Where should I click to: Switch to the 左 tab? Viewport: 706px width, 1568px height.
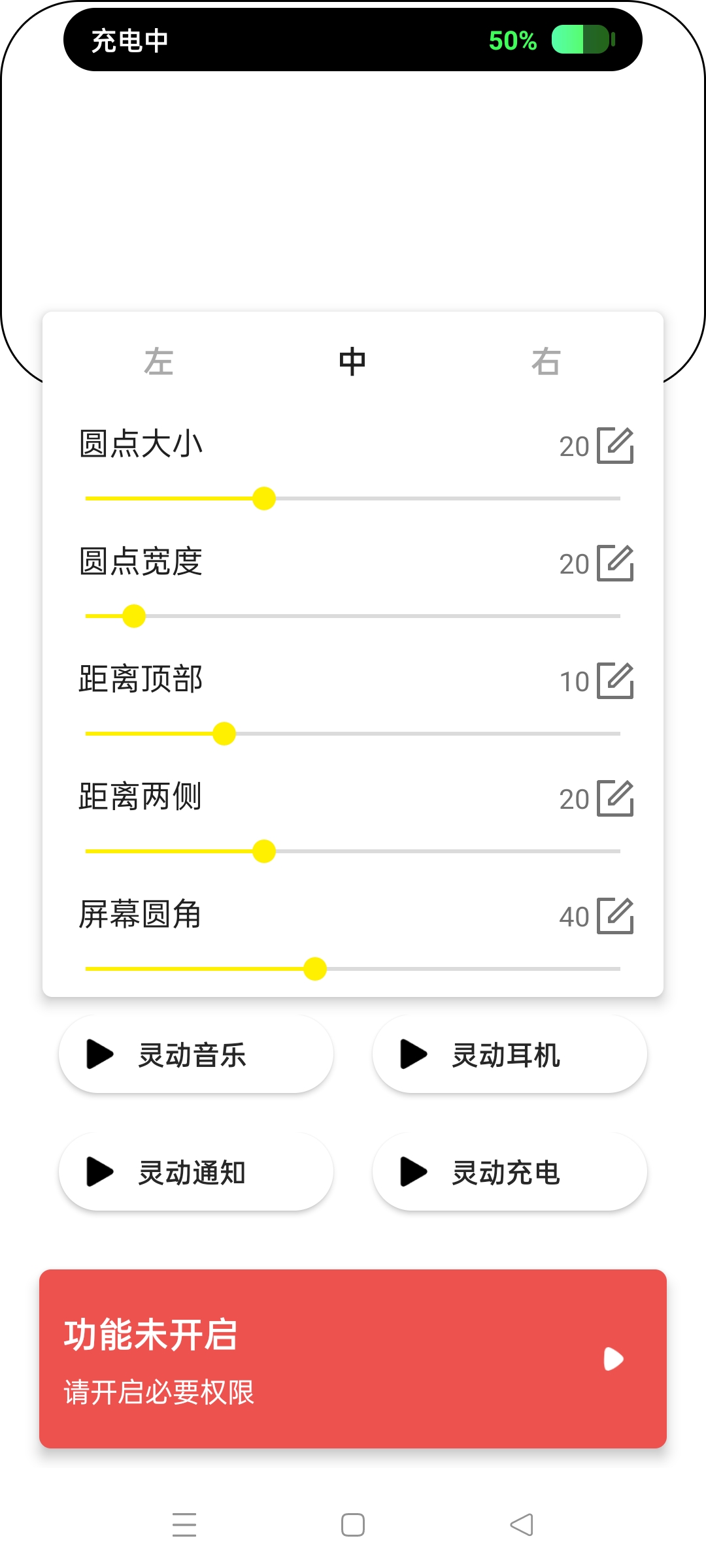tap(159, 361)
